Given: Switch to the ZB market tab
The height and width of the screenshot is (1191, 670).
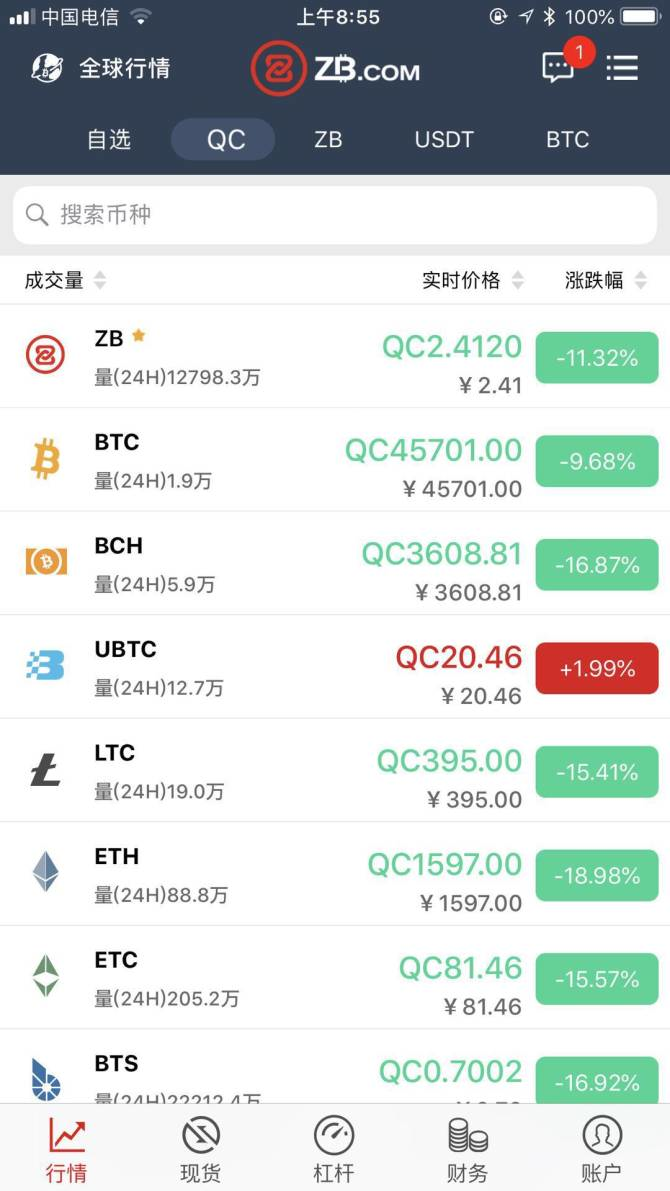Looking at the screenshot, I should pyautogui.click(x=328, y=140).
